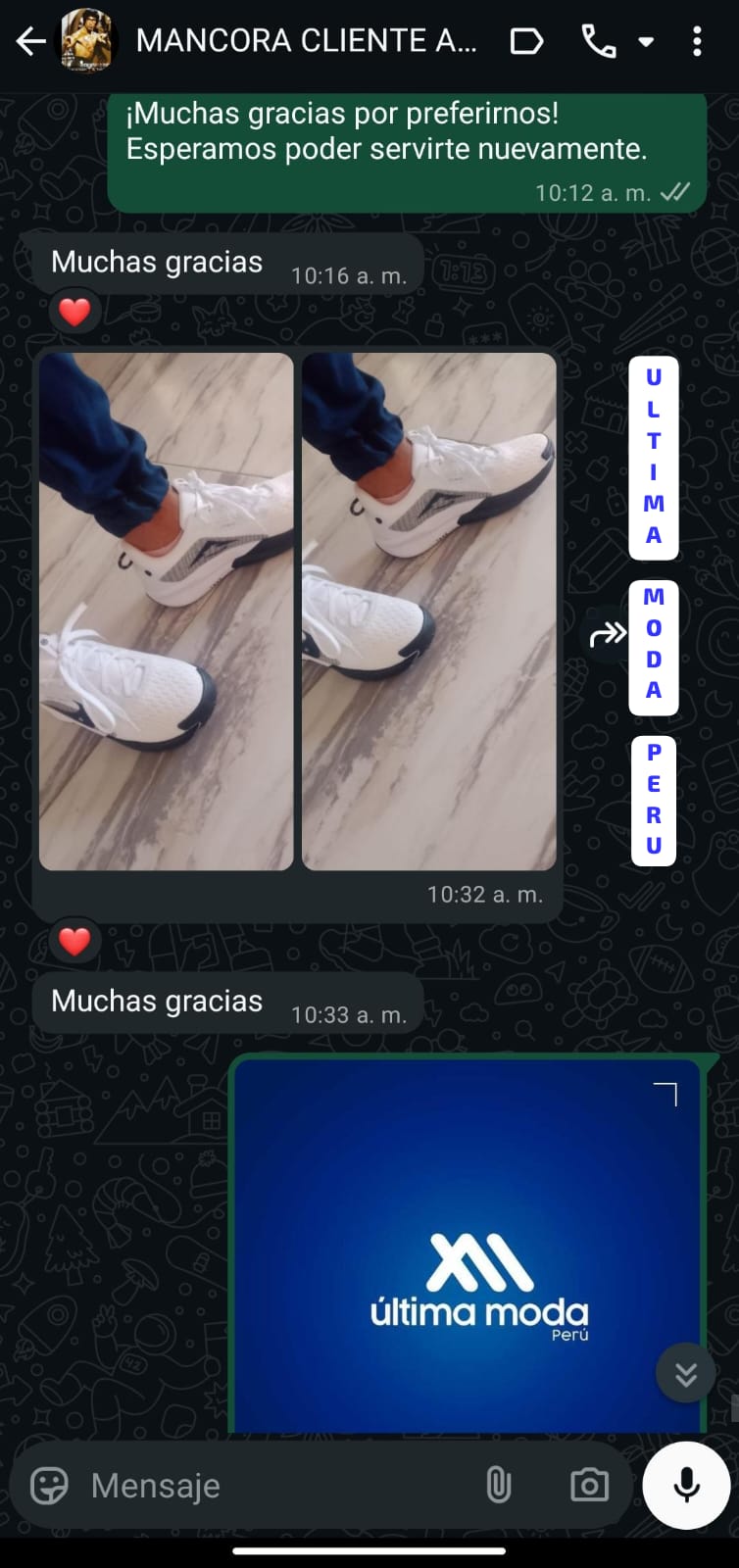The width and height of the screenshot is (739, 1568).
Task: Open MANCORA CLIENTE contact profile
Action: (306, 41)
